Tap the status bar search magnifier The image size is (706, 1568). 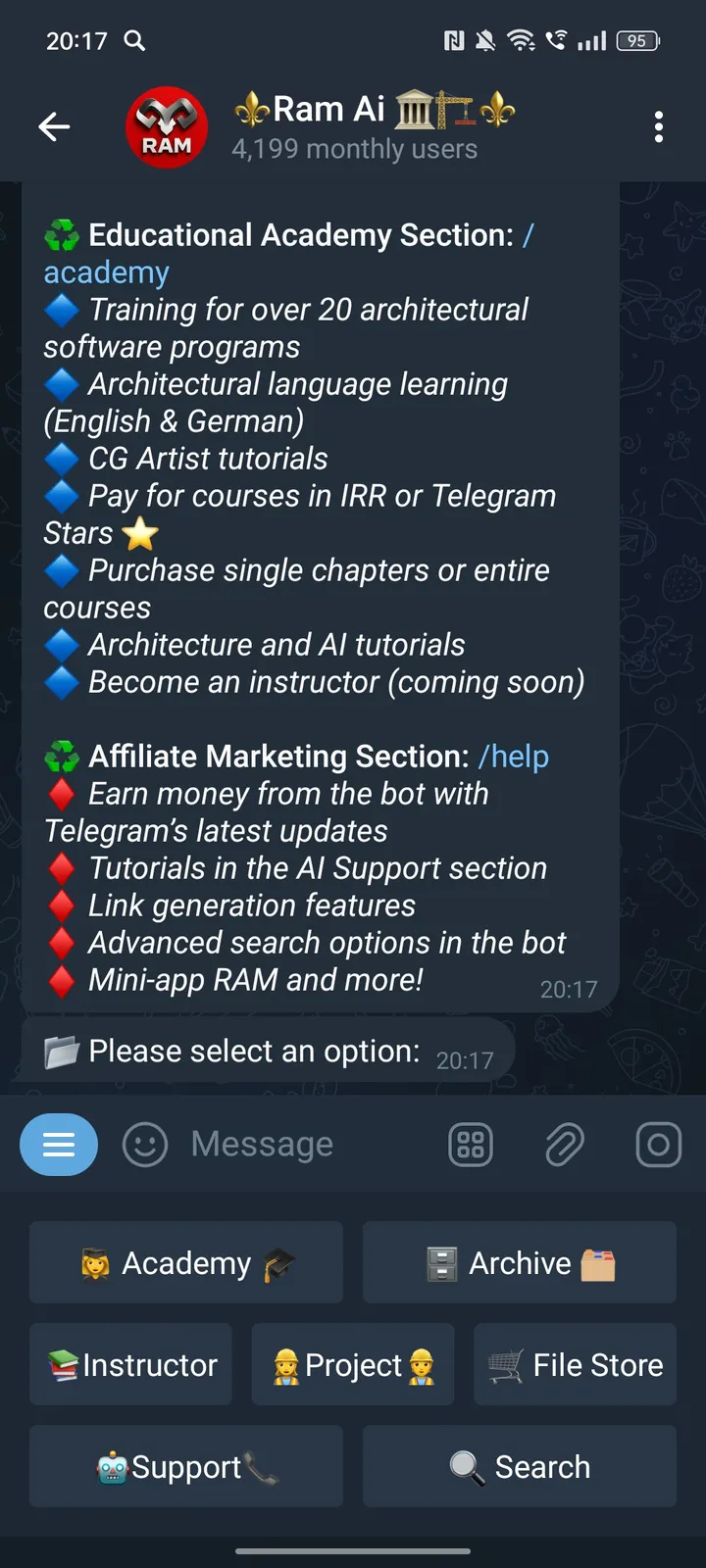coord(135,41)
